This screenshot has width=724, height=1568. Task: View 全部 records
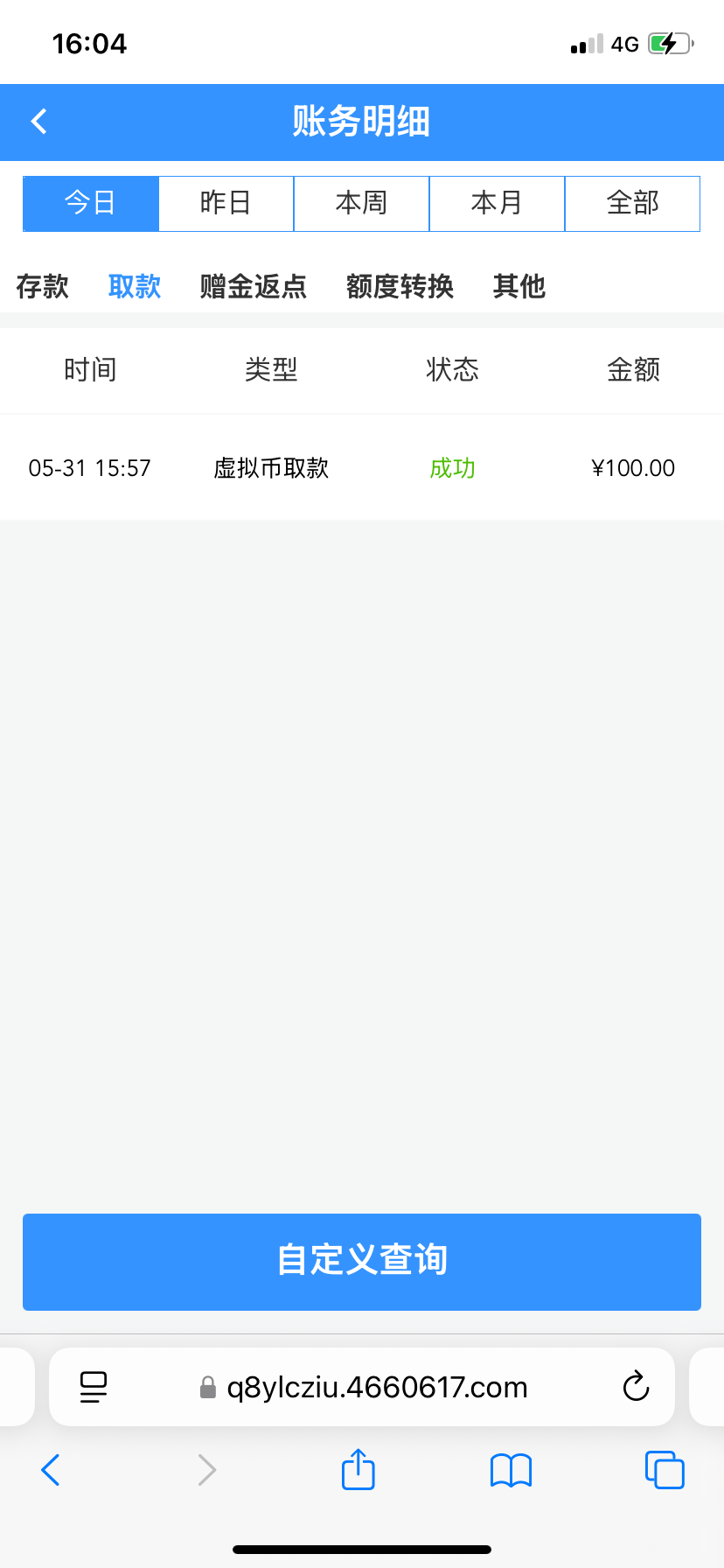(632, 204)
